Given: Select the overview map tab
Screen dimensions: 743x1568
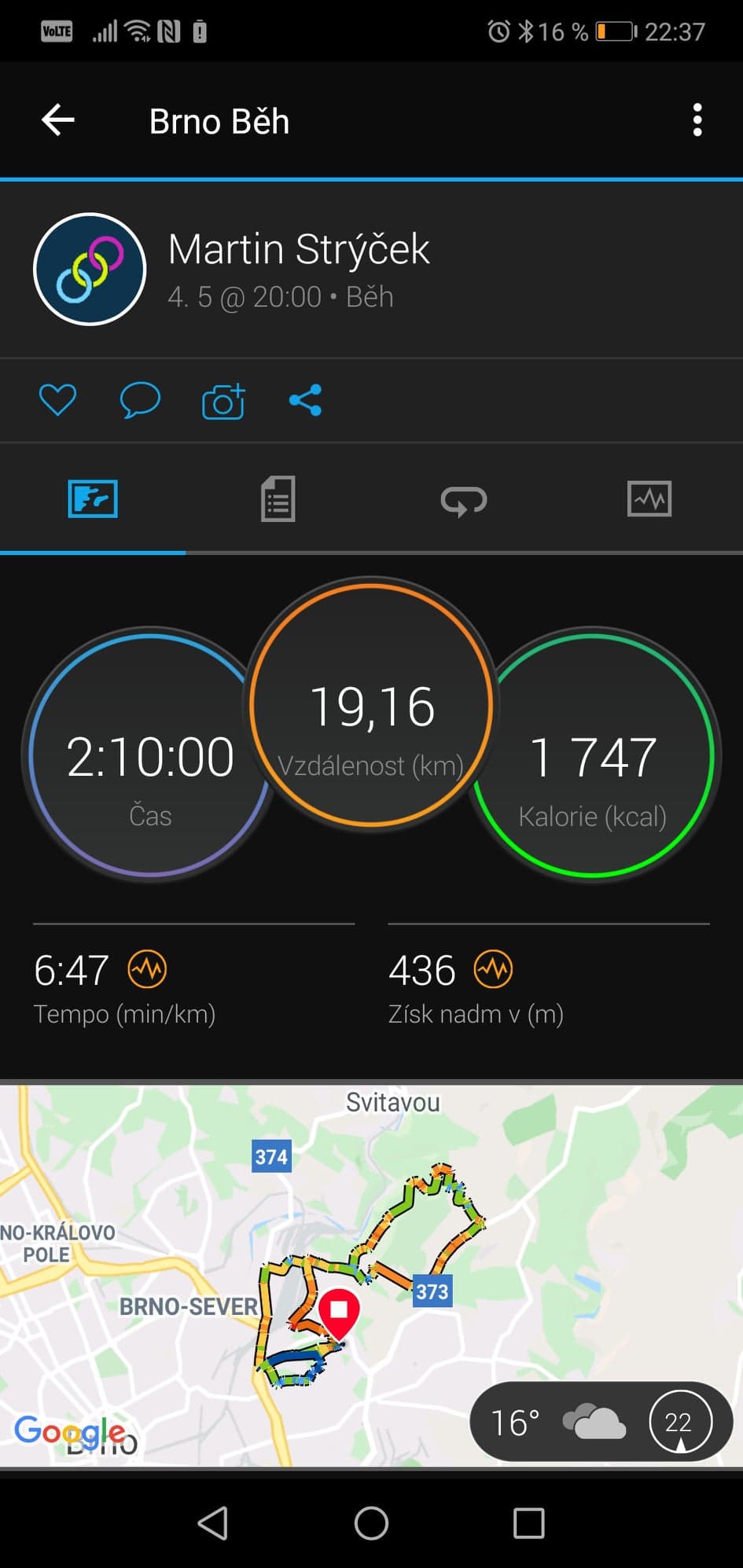Looking at the screenshot, I should [93, 498].
